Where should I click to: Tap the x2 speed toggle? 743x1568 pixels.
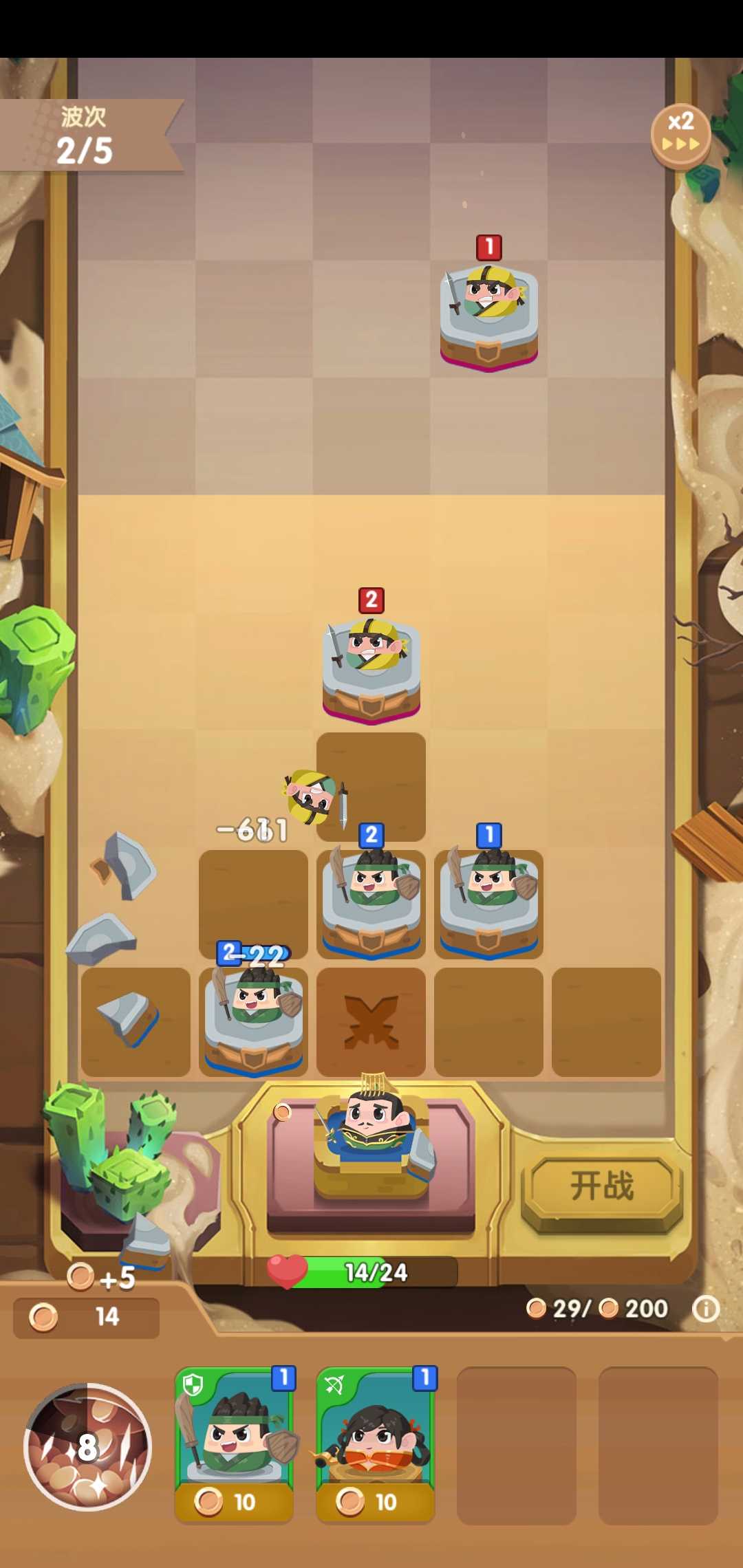(680, 134)
